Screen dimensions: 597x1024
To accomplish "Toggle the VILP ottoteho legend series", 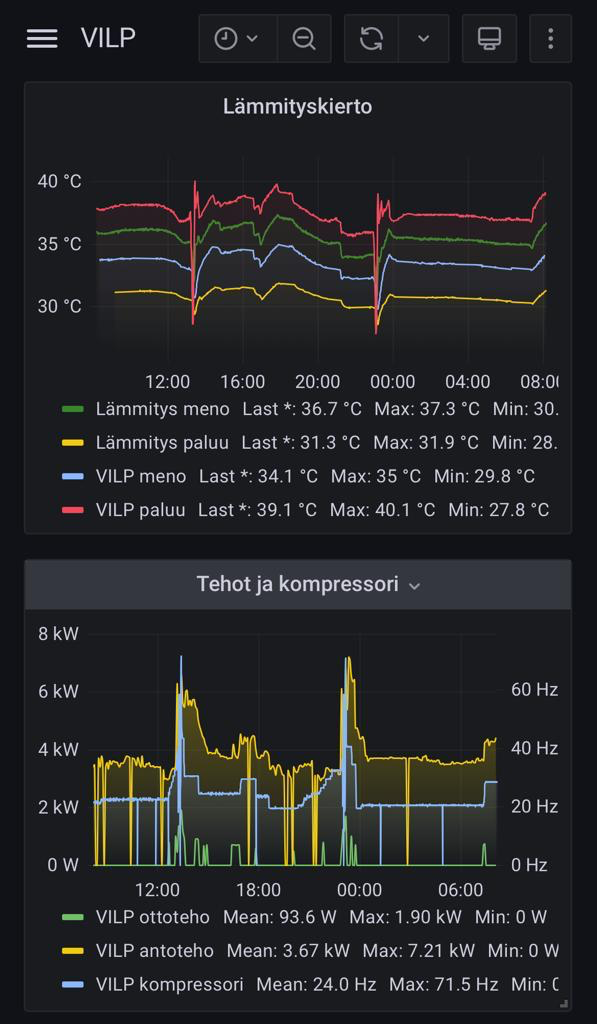I will tap(153, 917).
